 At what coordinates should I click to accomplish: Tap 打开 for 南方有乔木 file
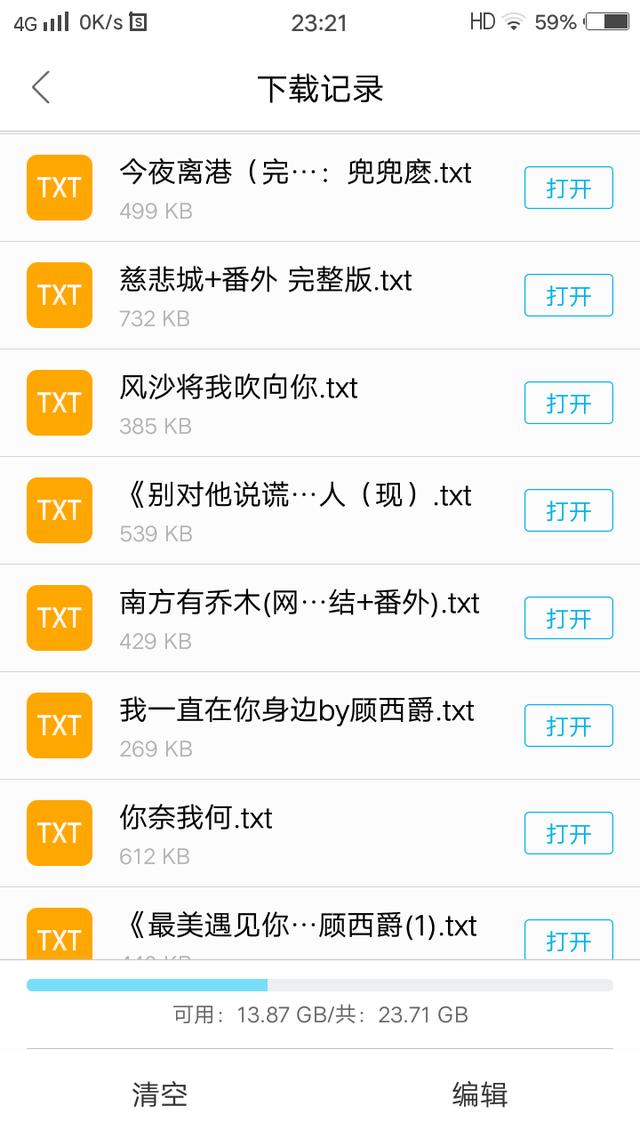point(568,618)
